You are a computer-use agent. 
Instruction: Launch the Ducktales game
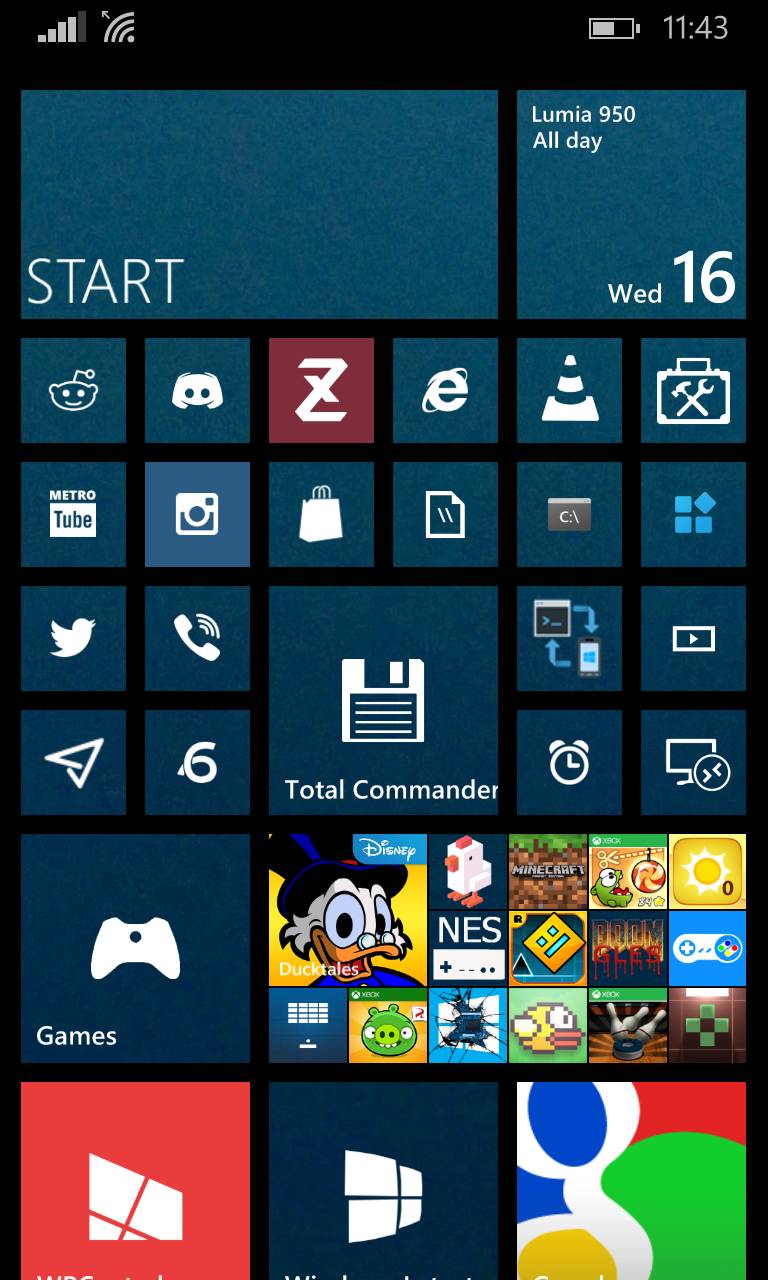click(348, 910)
